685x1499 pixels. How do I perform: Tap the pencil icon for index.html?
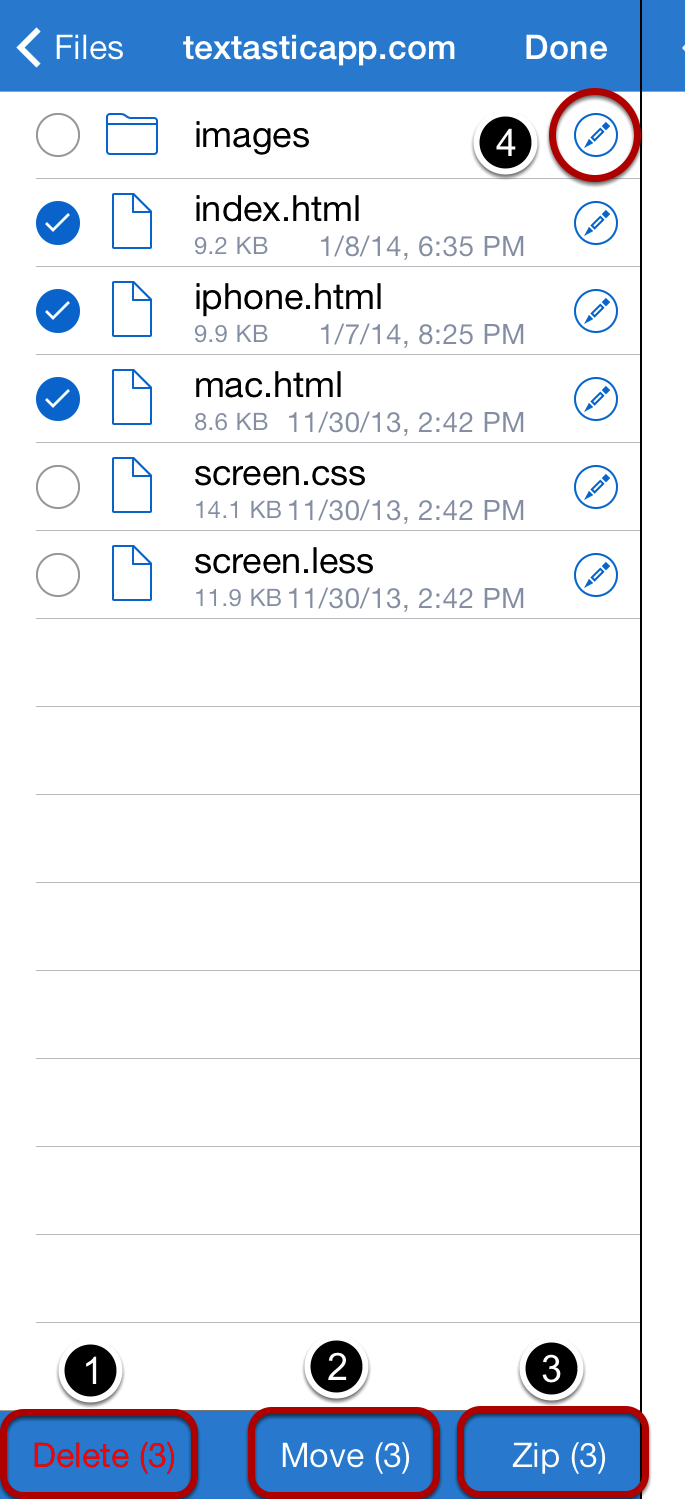[596, 223]
